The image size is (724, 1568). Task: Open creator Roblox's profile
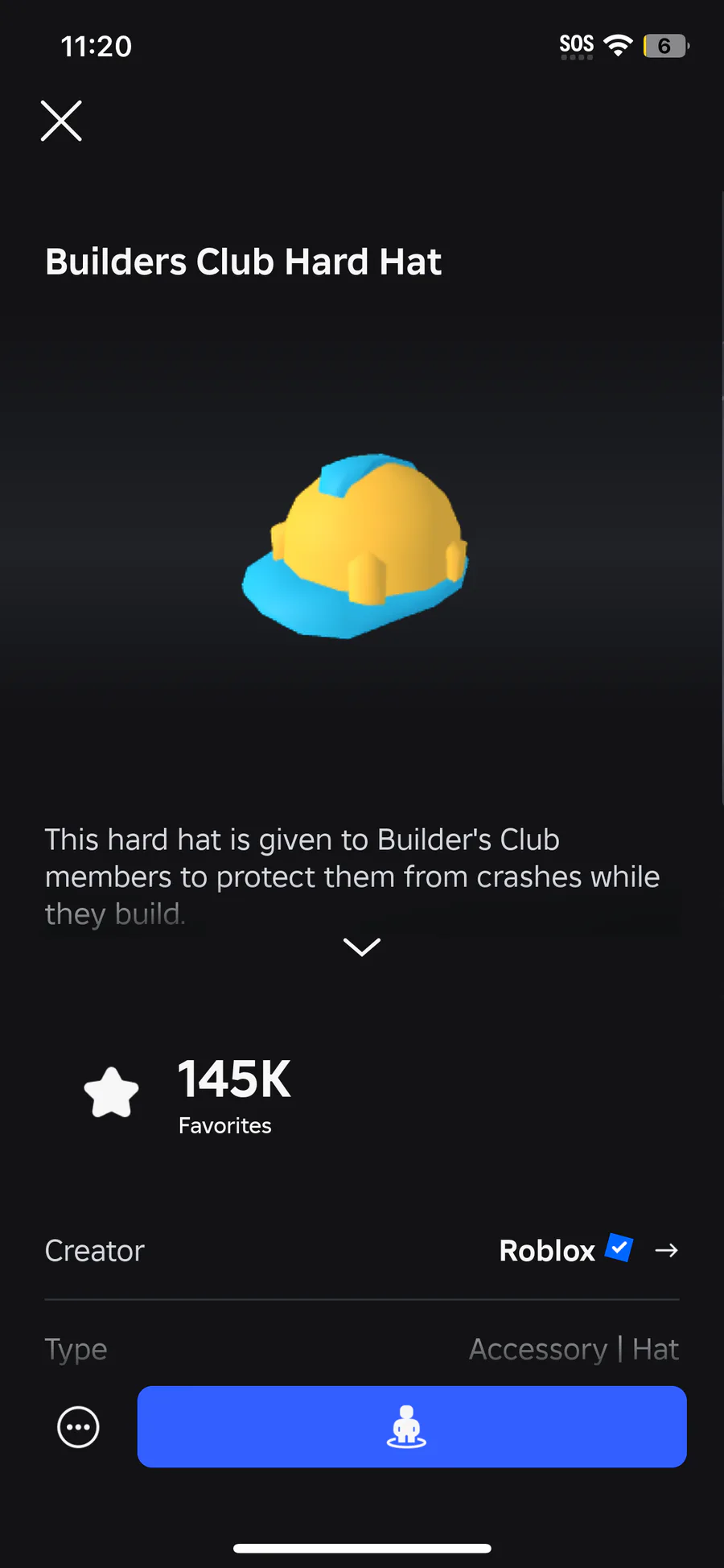[x=587, y=1250]
